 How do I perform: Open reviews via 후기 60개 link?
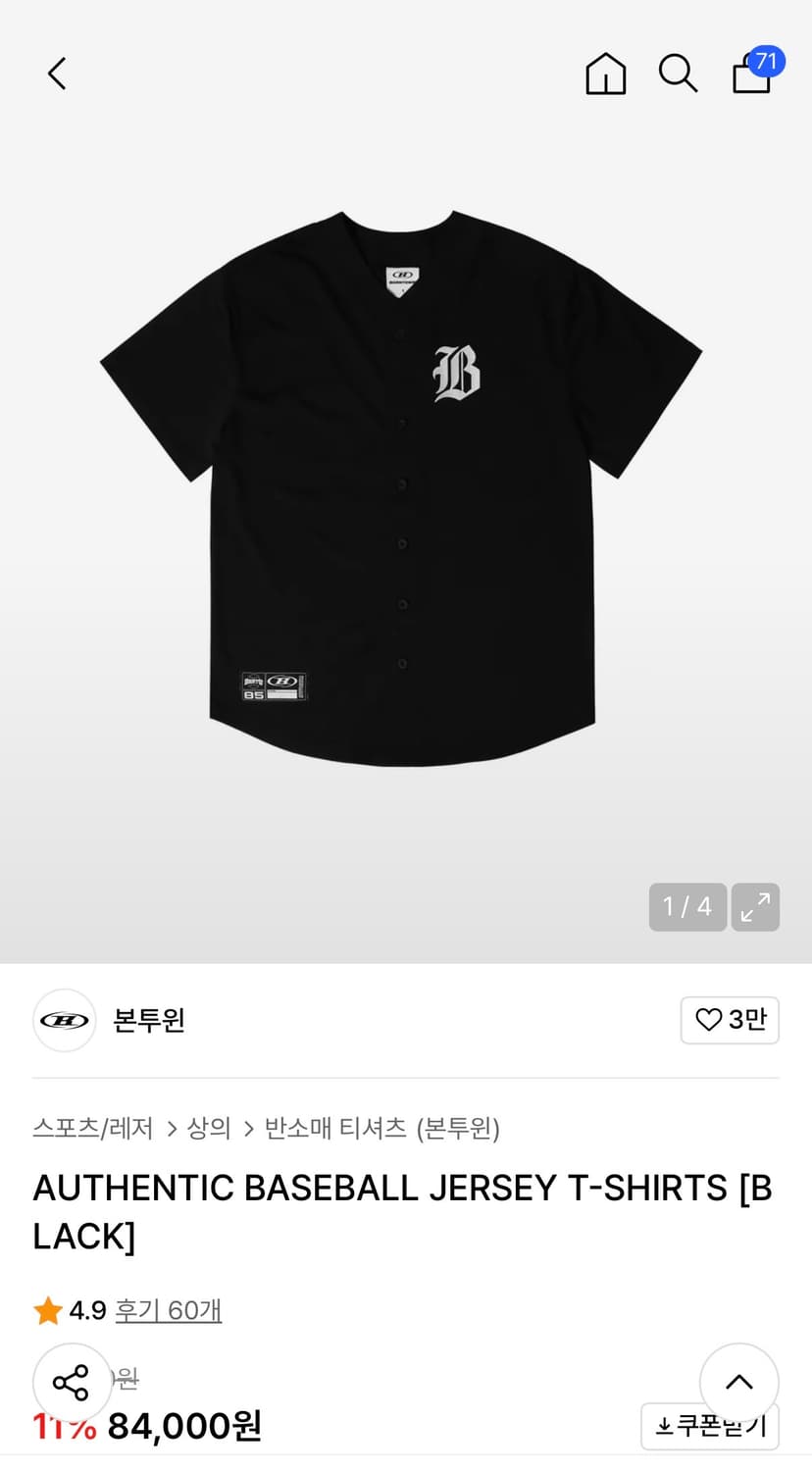(168, 1310)
